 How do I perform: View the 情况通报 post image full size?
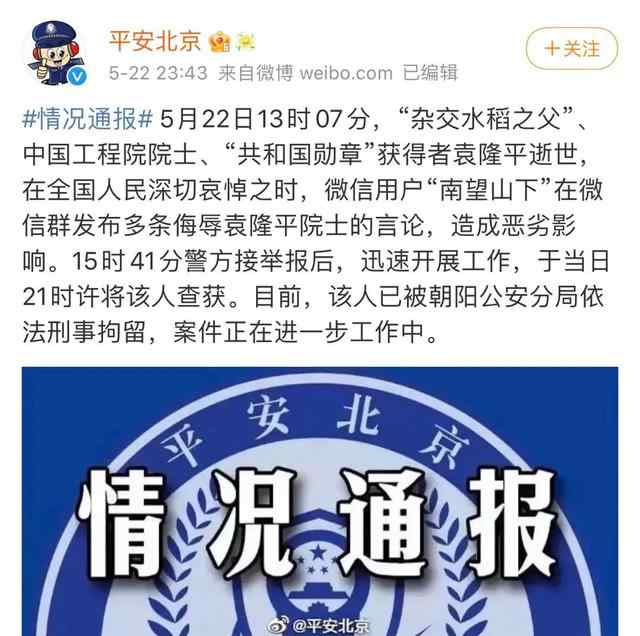coord(320,500)
